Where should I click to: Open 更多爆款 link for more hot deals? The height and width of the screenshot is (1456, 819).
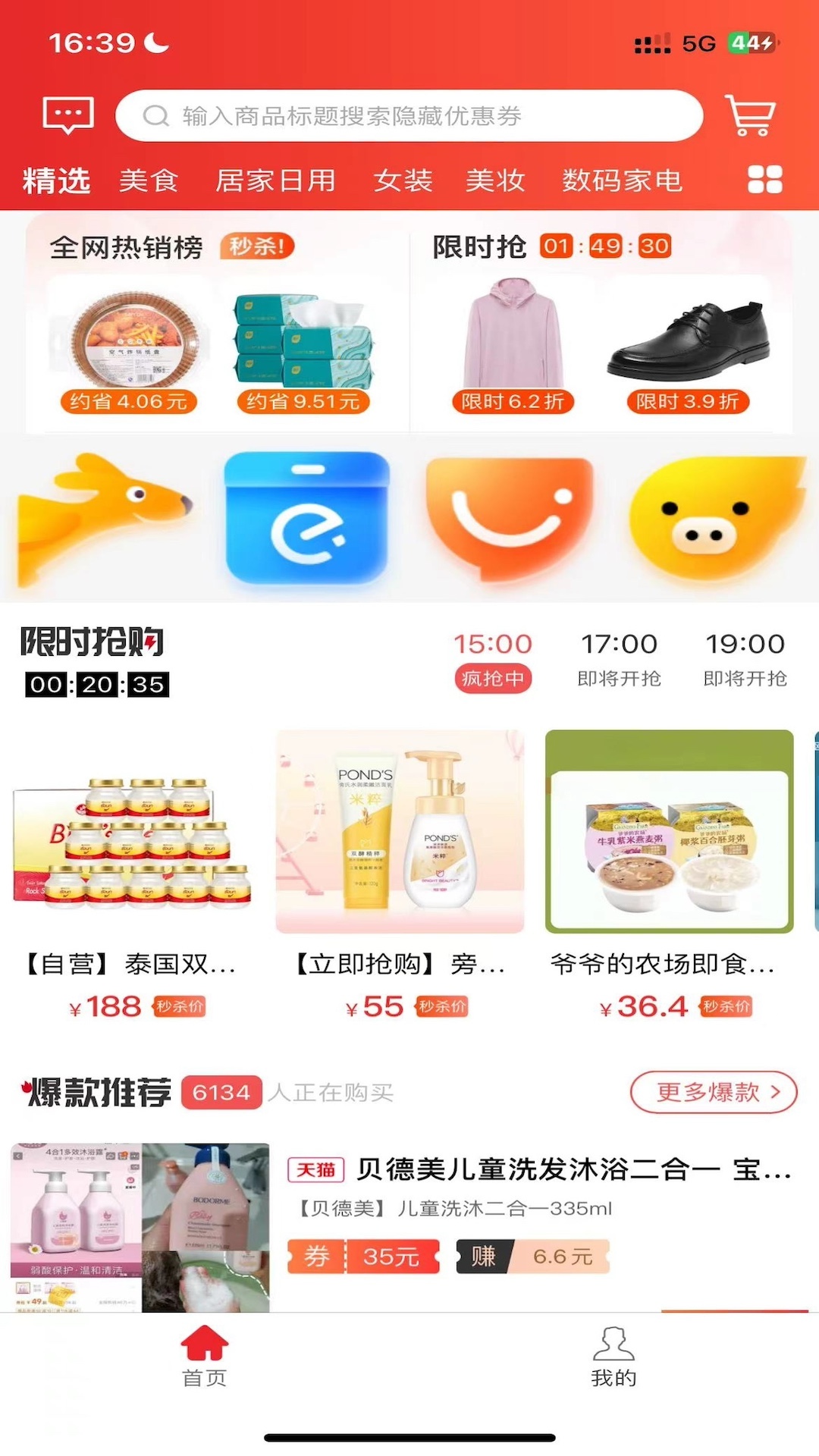(x=713, y=1093)
